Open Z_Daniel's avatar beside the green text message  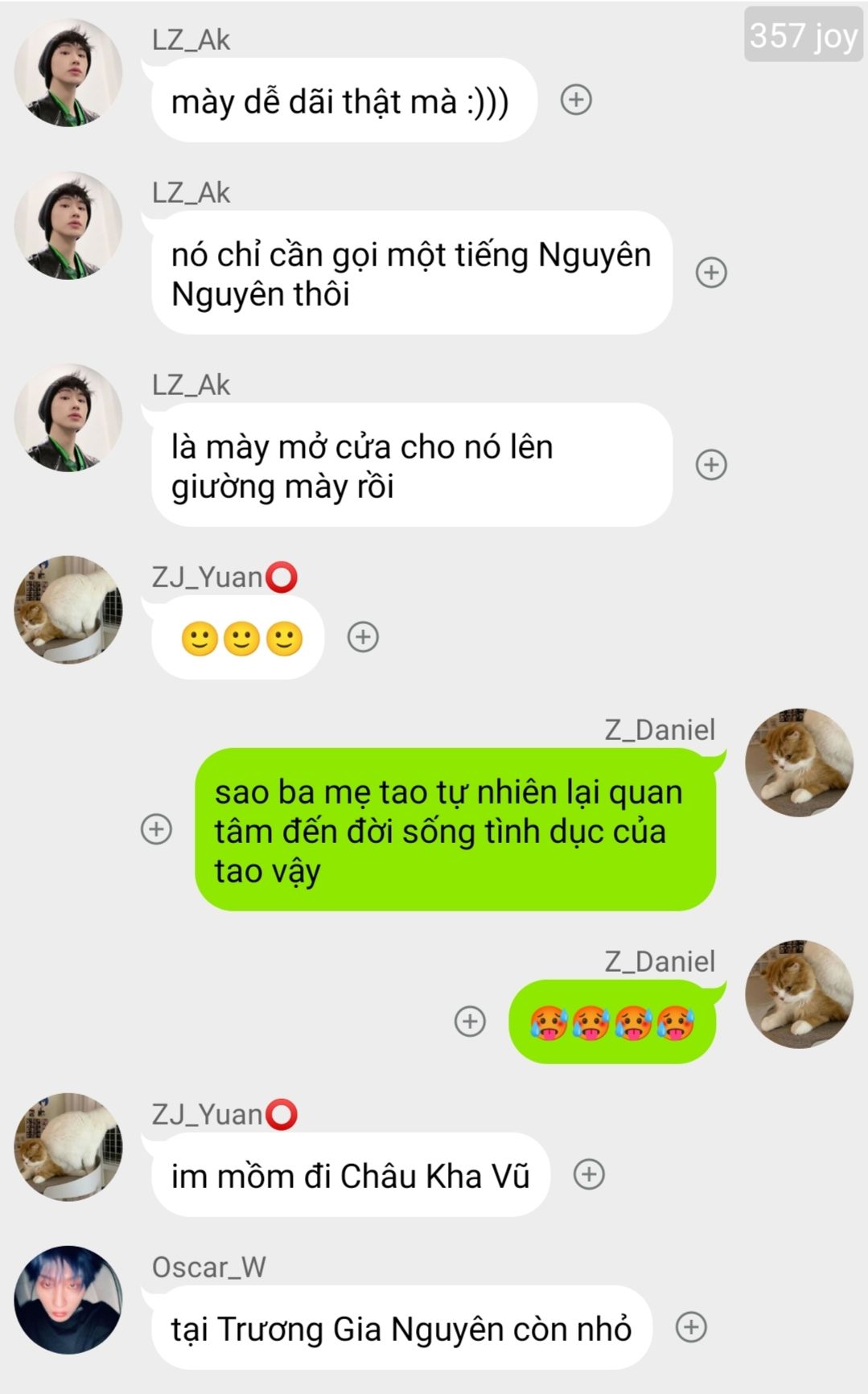(799, 763)
